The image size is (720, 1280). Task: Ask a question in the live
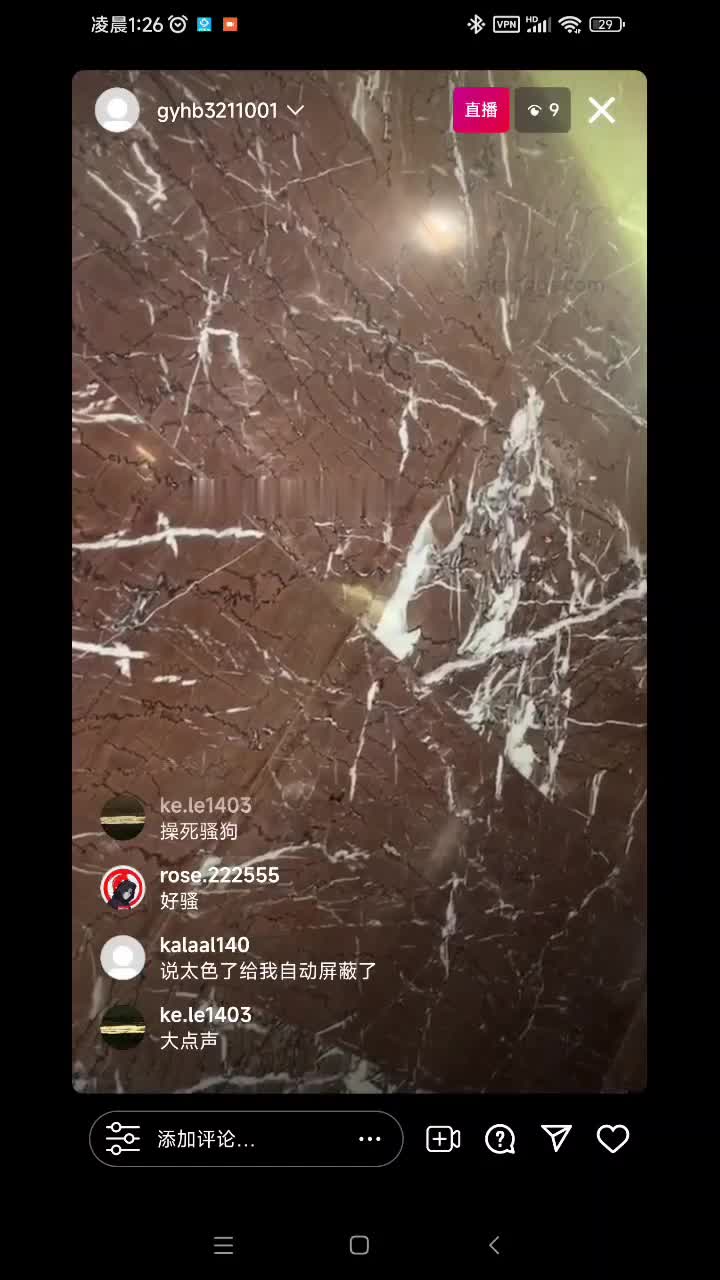[499, 1139]
